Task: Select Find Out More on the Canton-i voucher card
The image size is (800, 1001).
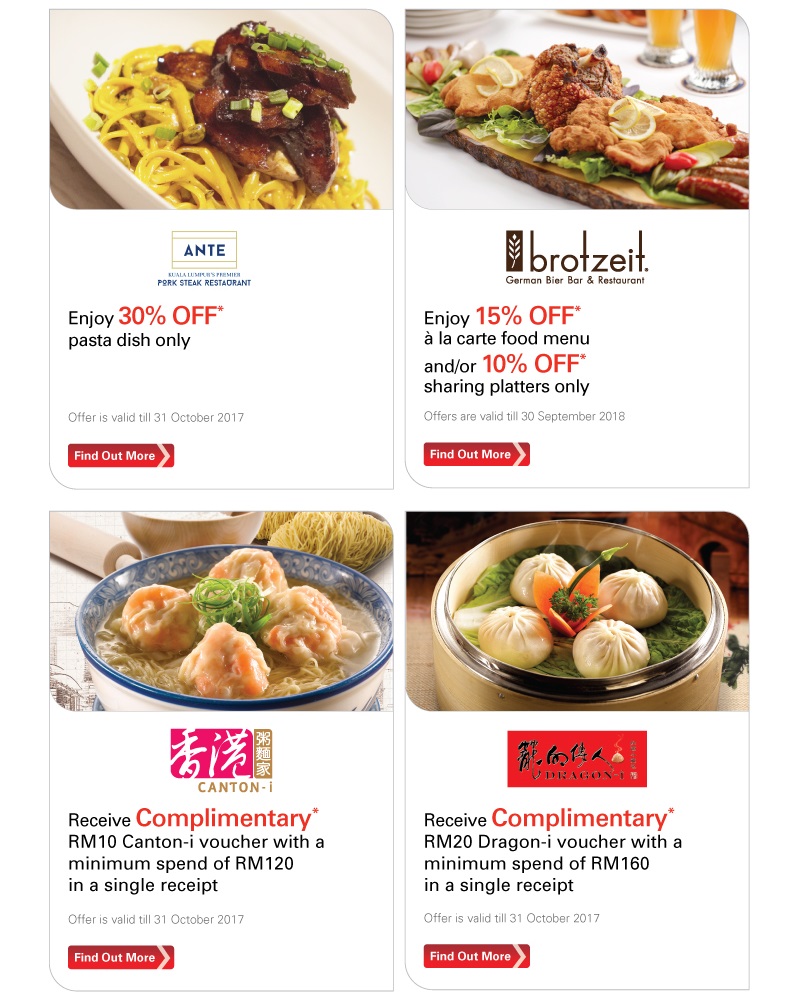Action: tap(120, 957)
